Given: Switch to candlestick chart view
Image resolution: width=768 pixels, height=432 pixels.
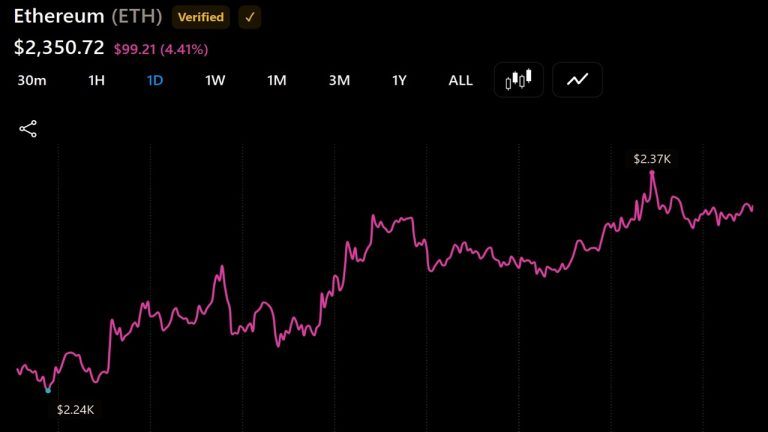Looking at the screenshot, I should (x=519, y=80).
